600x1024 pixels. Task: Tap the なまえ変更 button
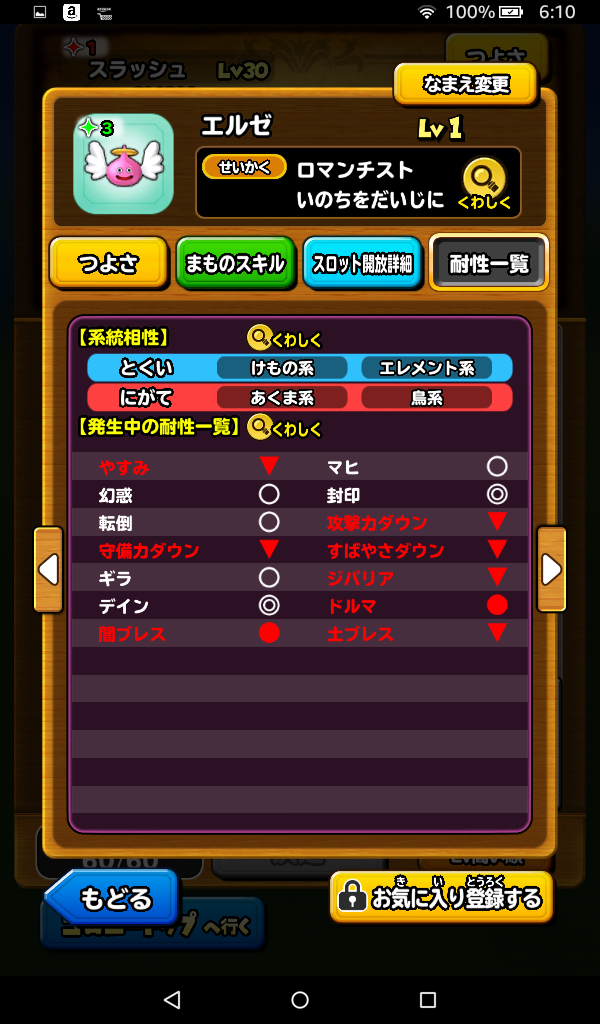[466, 84]
